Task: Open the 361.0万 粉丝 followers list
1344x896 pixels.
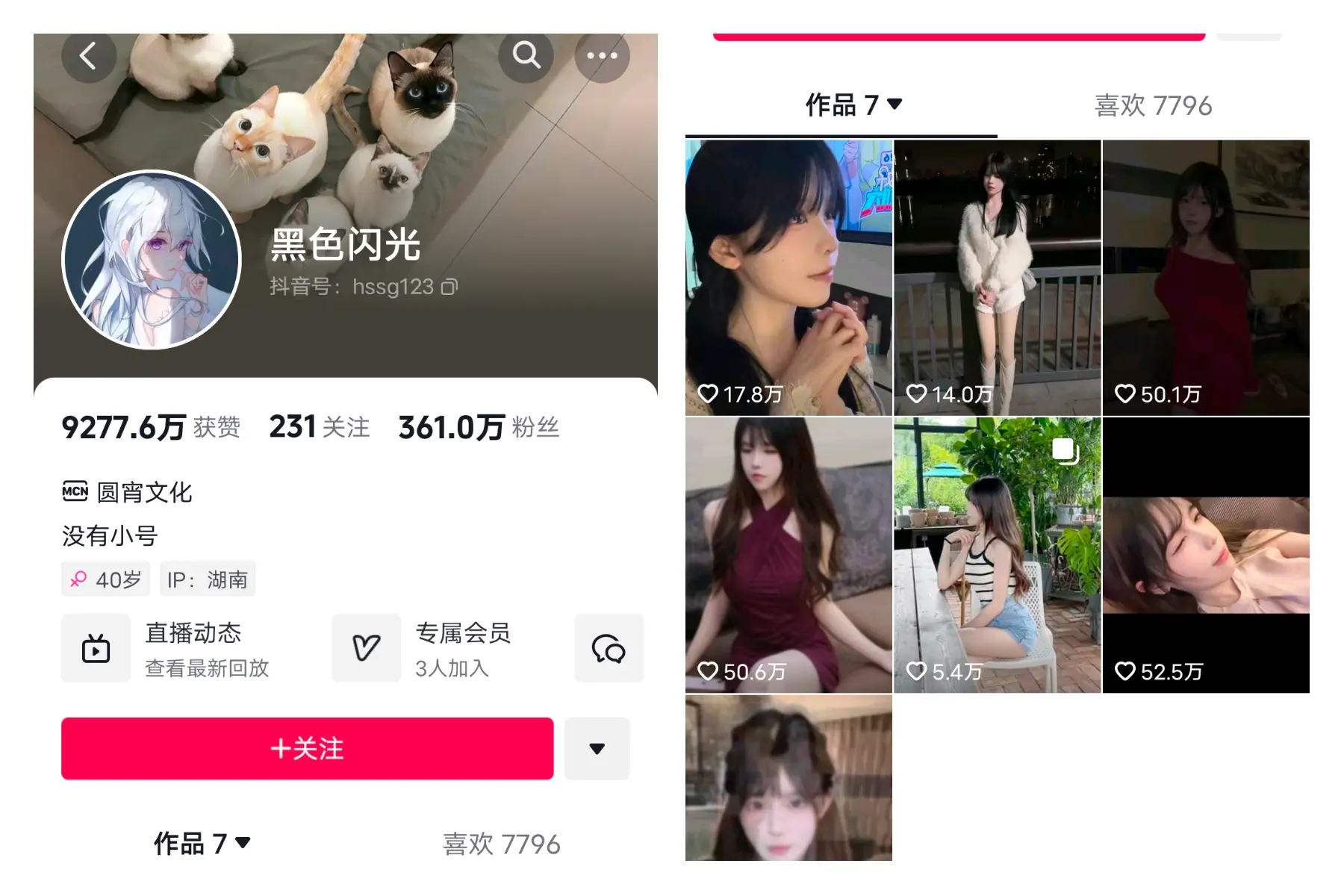Action: [478, 427]
